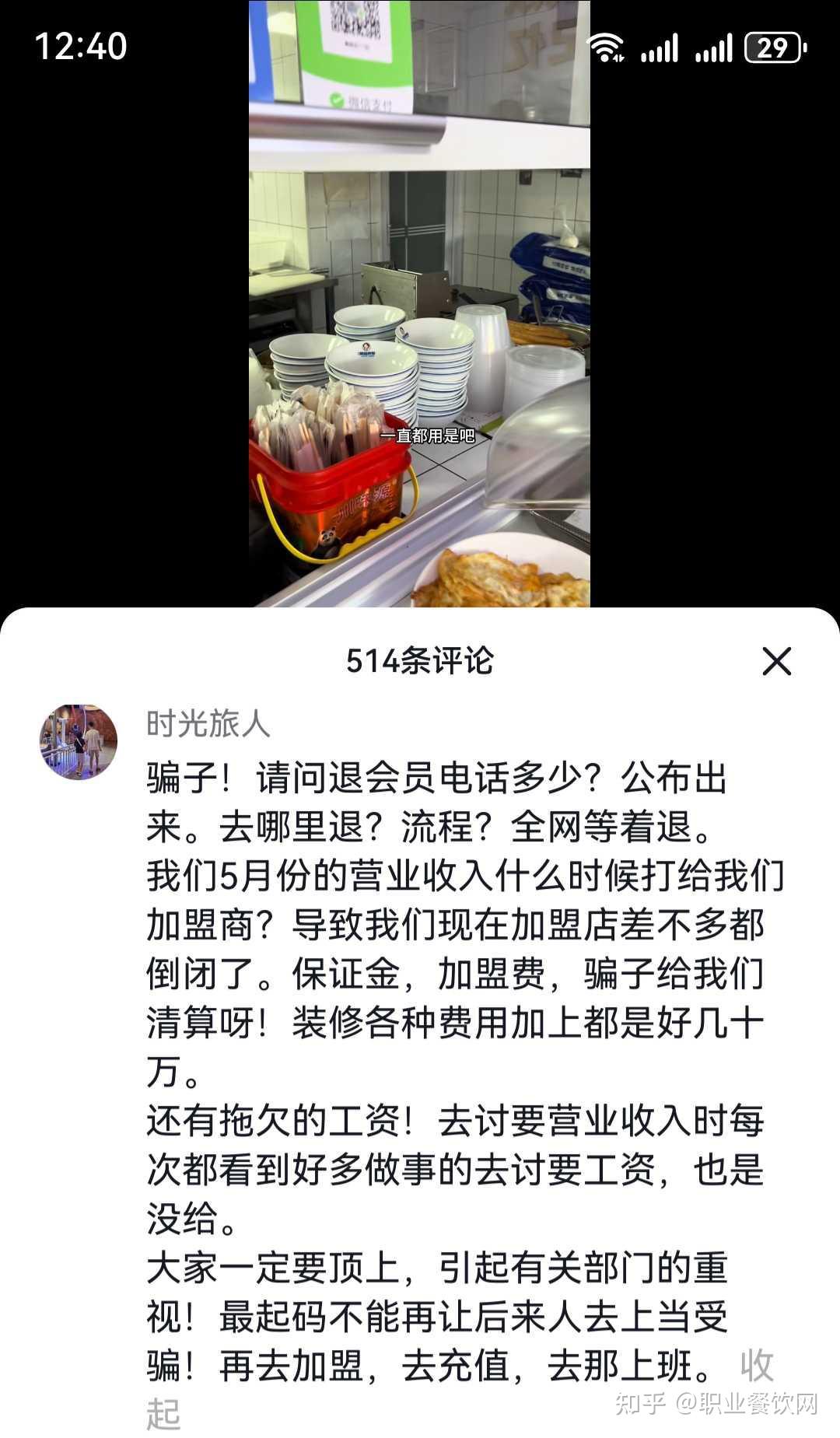Viewport: 840px width, 1438px height.
Task: Tap the SIM 1 signal strength icon
Action: (661, 50)
